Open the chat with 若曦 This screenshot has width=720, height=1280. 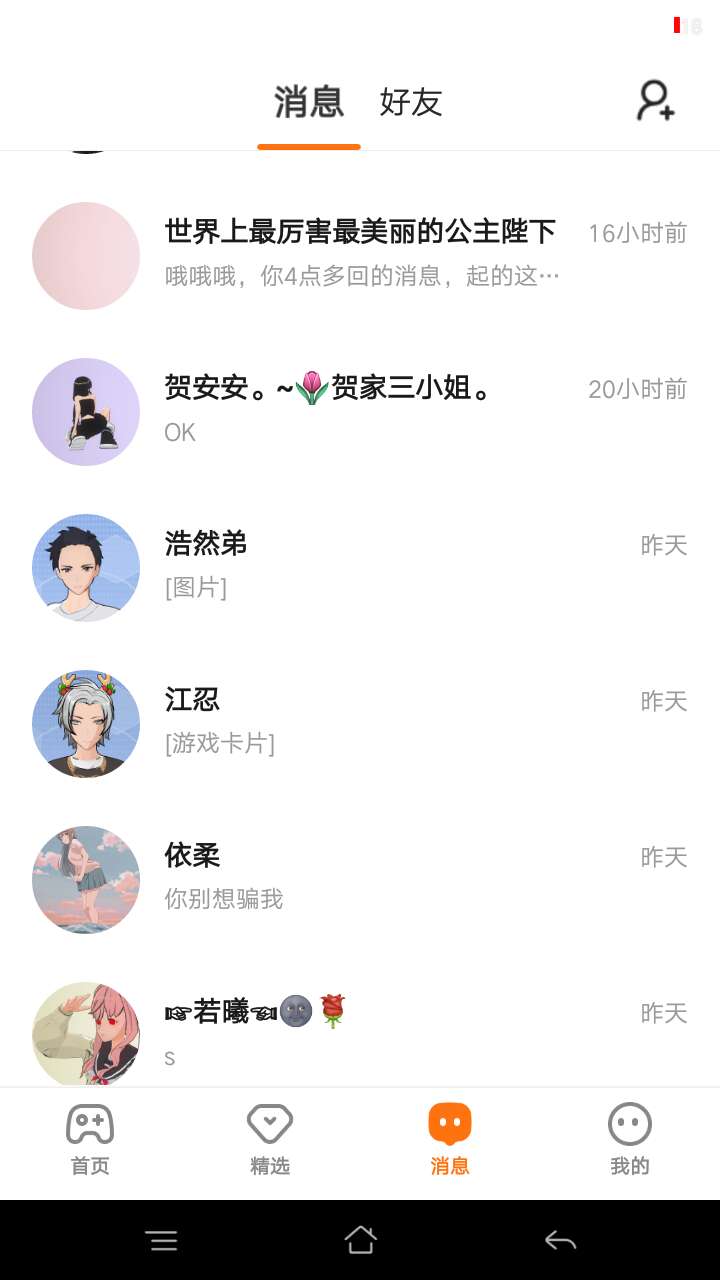360,1033
